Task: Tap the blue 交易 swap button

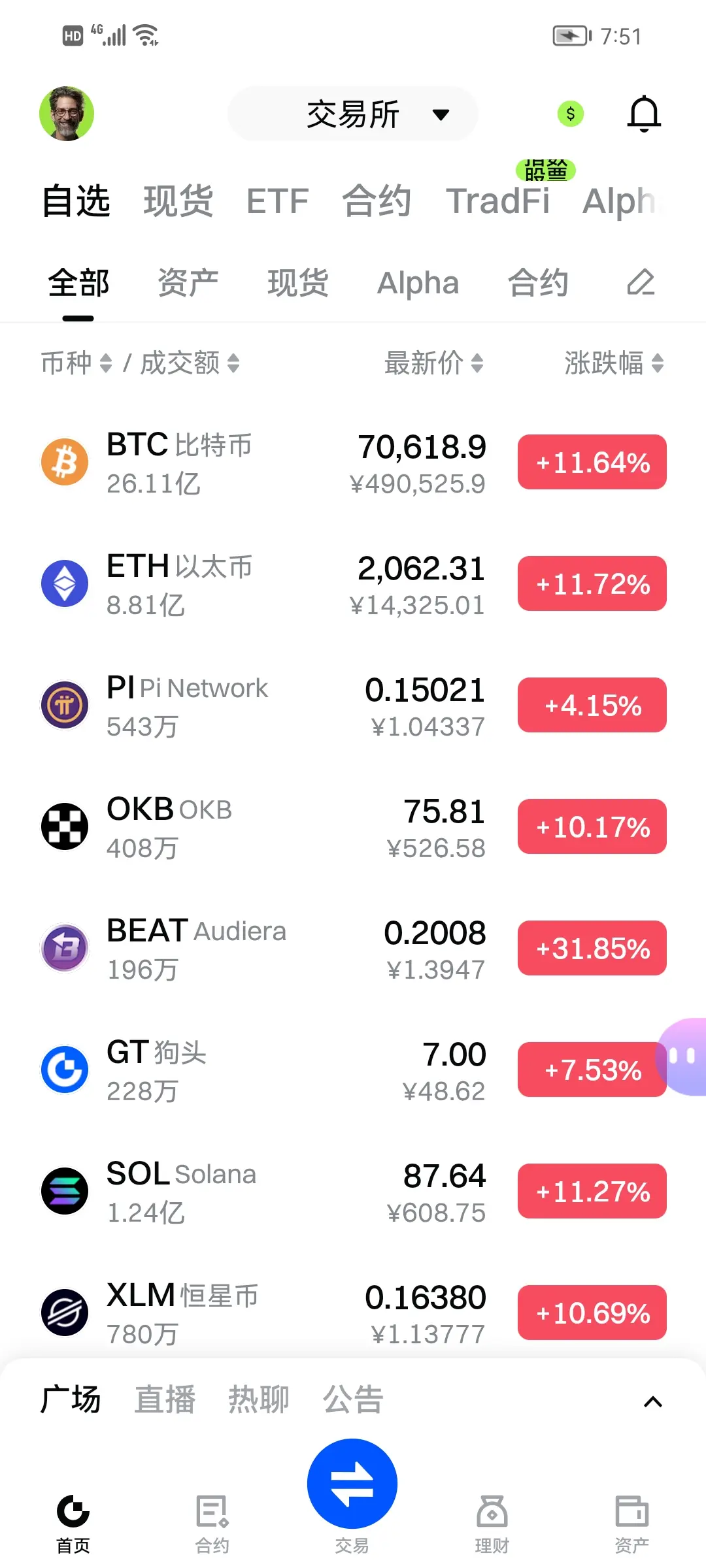Action: coord(352,1484)
